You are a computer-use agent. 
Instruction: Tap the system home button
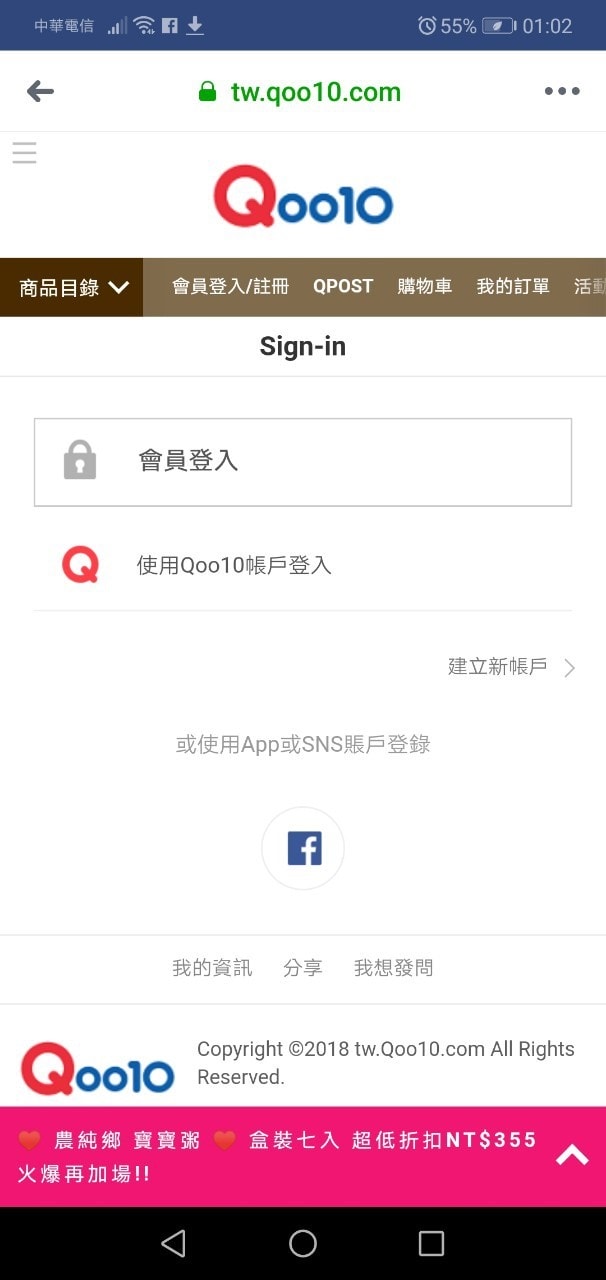coord(303,1243)
